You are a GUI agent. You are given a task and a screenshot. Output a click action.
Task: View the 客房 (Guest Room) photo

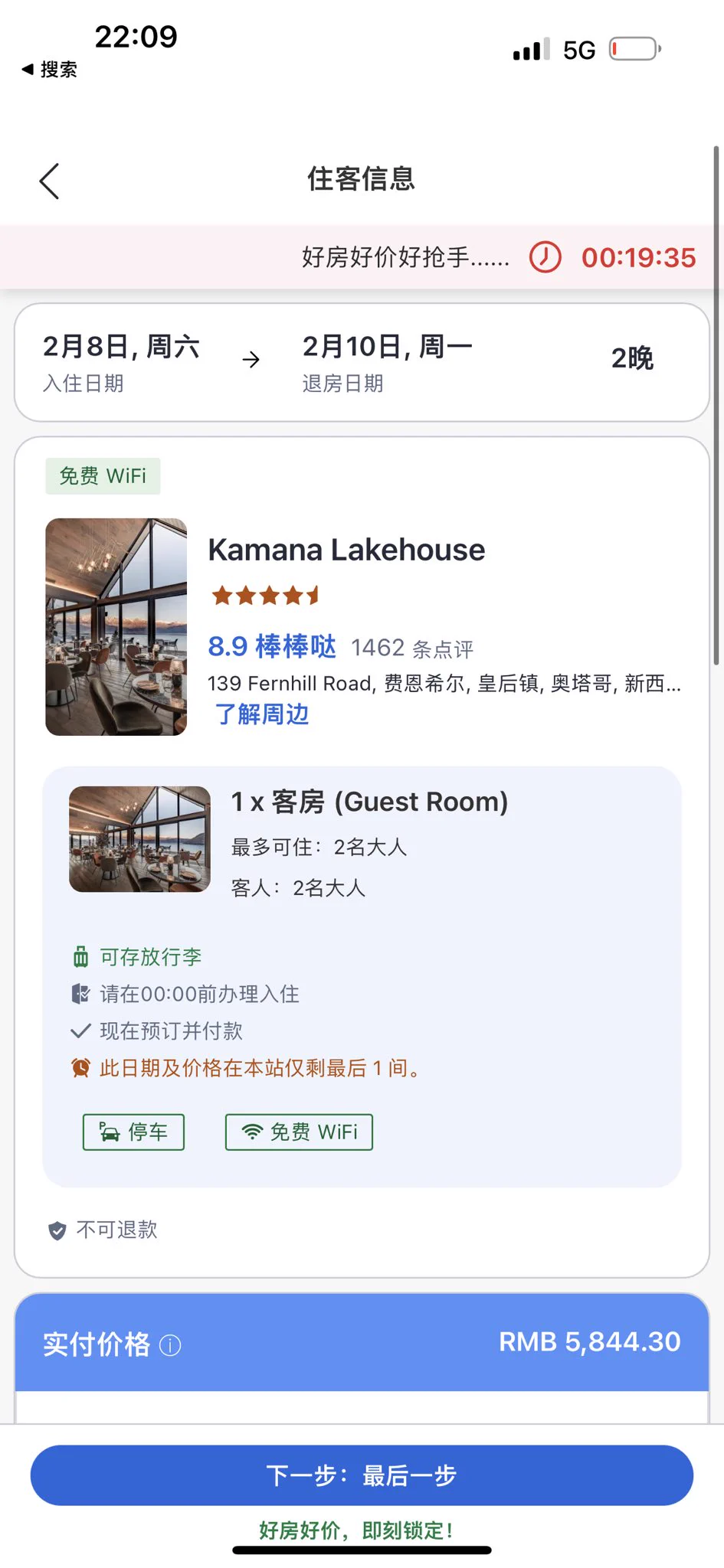[x=139, y=839]
